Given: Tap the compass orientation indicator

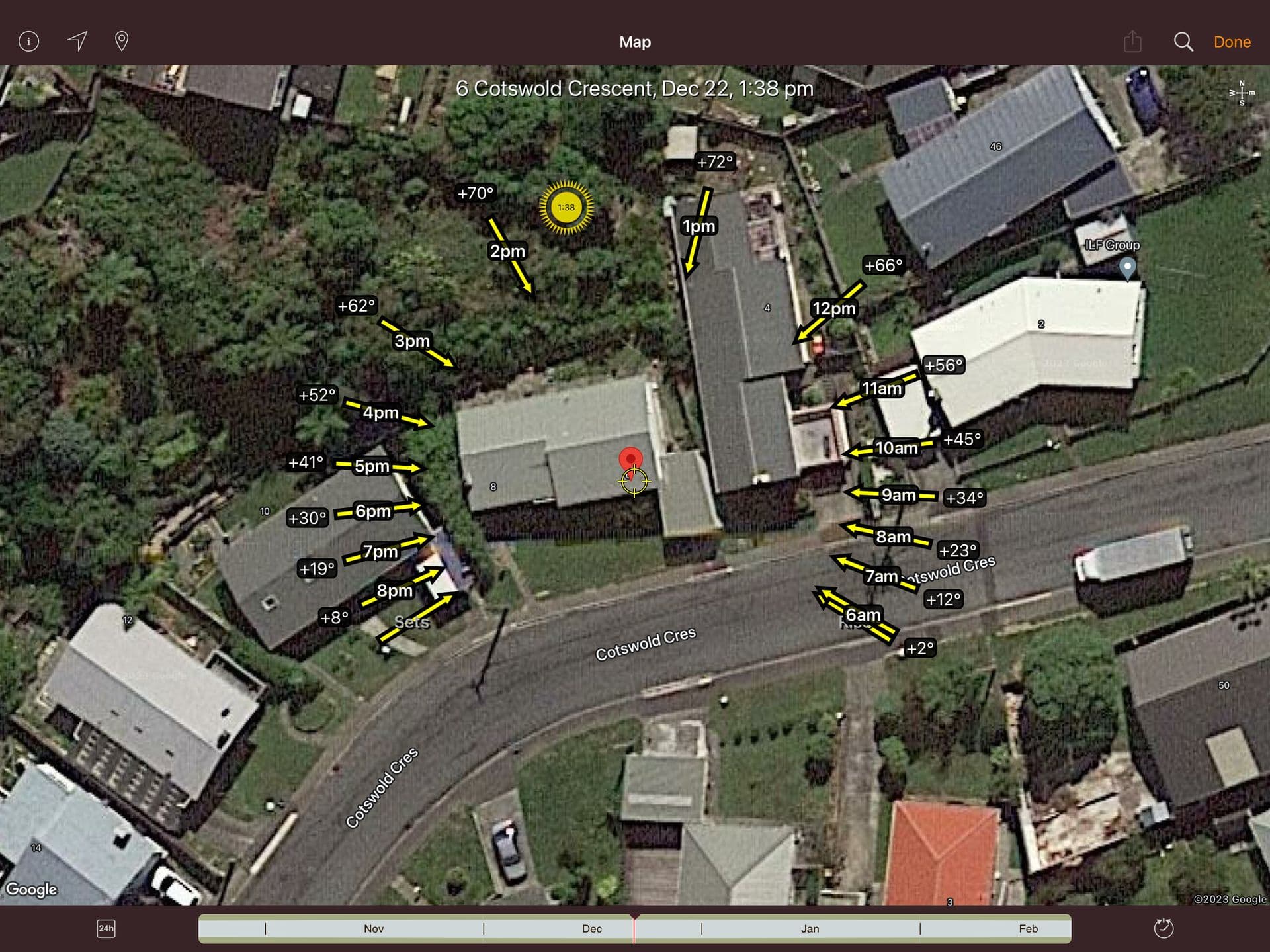Looking at the screenshot, I should pyautogui.click(x=1242, y=93).
